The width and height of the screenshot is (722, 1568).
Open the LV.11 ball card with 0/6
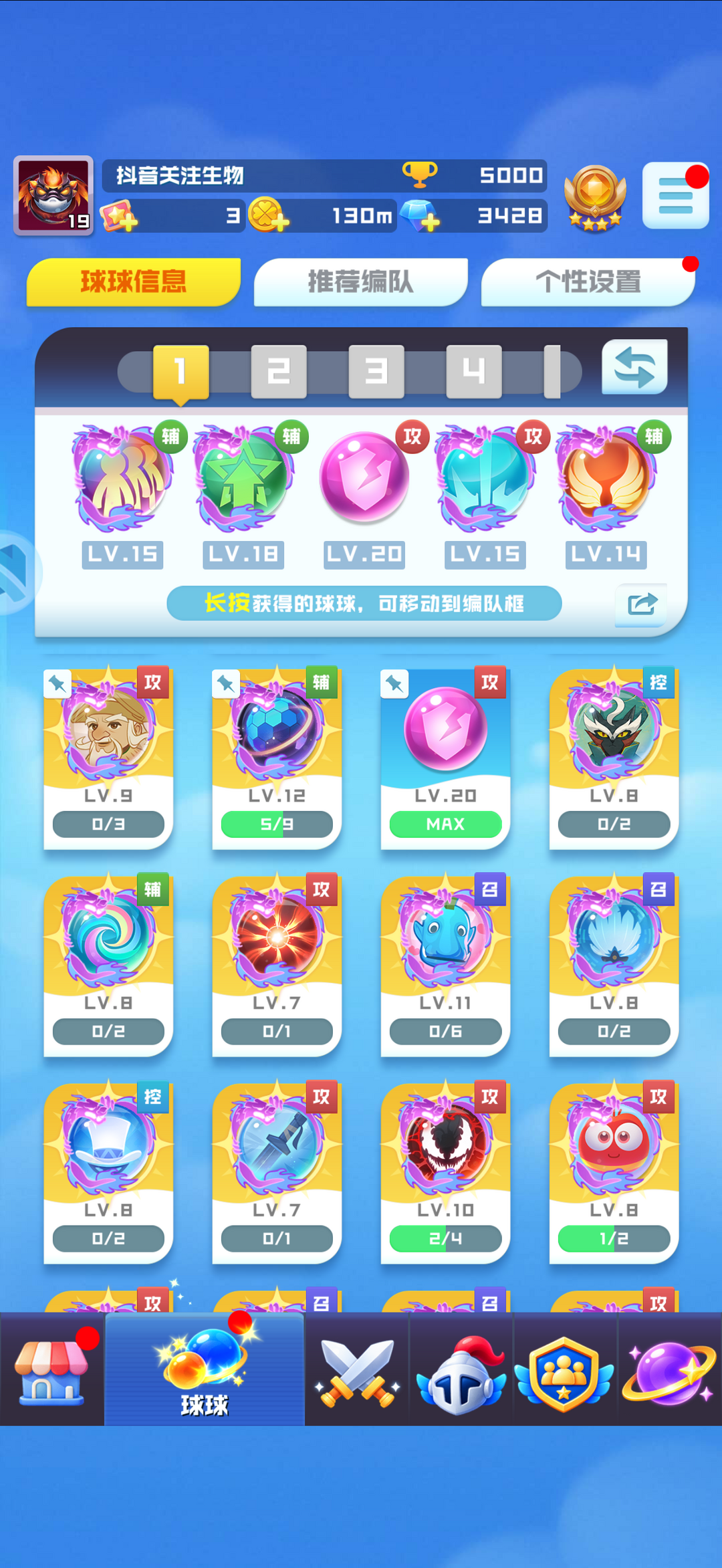(445, 965)
